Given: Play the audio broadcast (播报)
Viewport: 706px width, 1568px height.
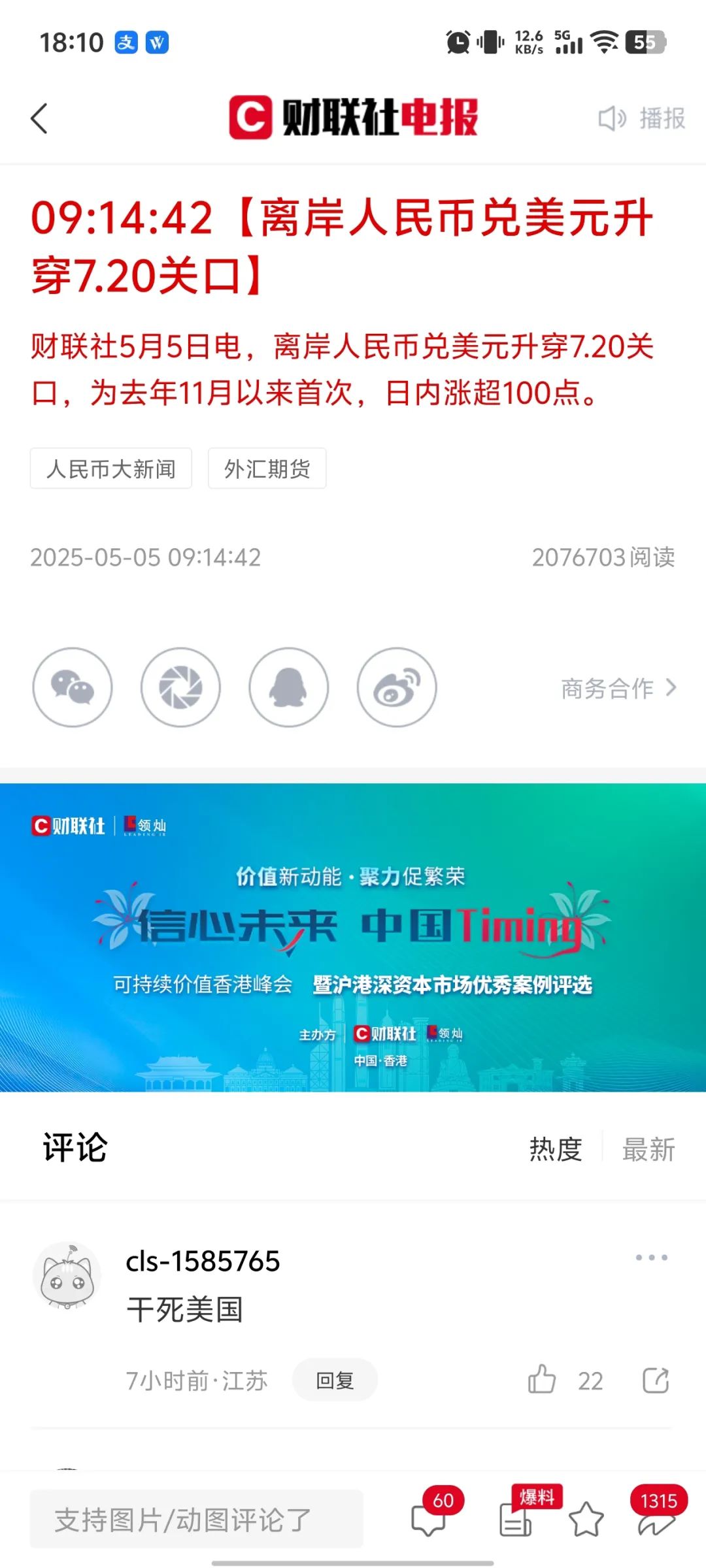Looking at the screenshot, I should [x=642, y=119].
